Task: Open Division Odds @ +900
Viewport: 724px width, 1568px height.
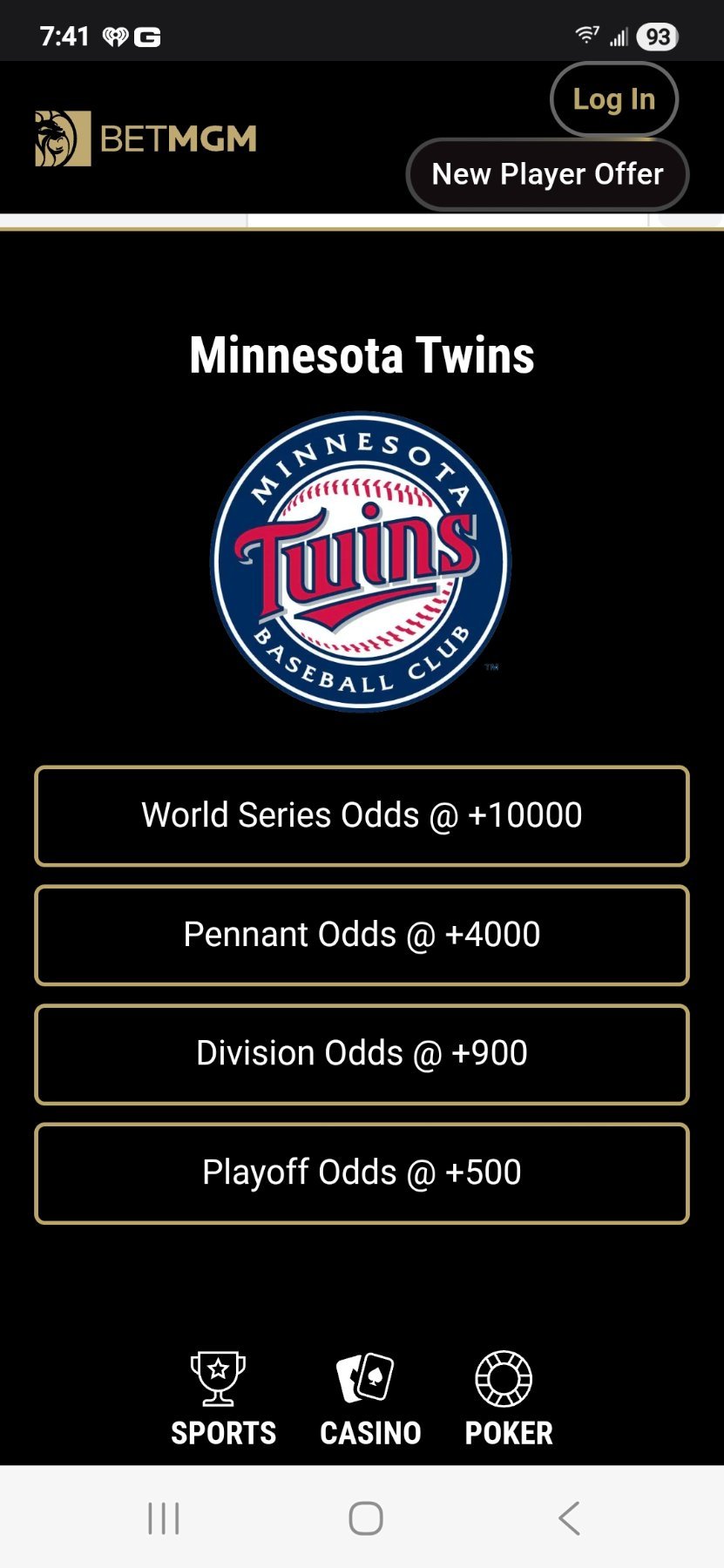Action: point(362,1054)
